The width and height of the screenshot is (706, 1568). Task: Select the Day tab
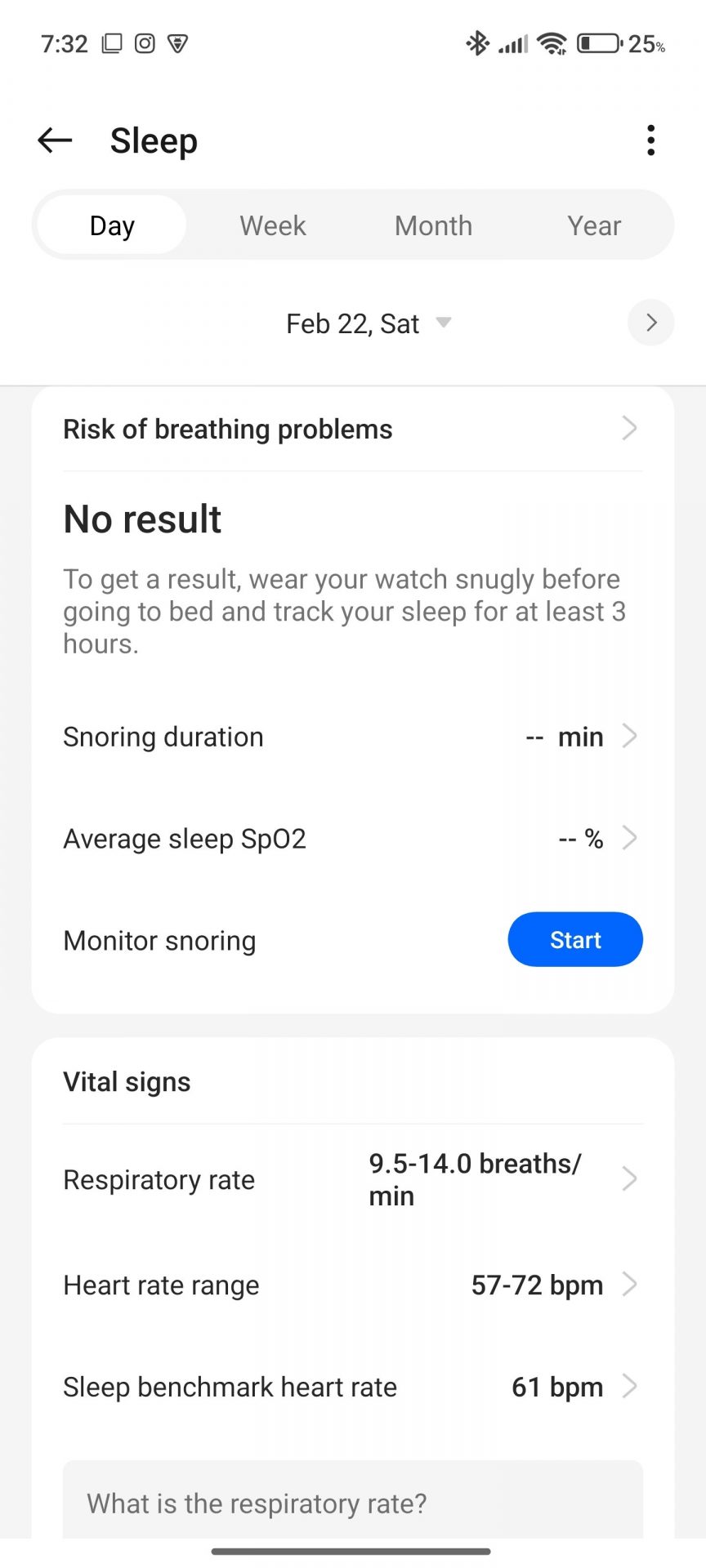point(112,225)
